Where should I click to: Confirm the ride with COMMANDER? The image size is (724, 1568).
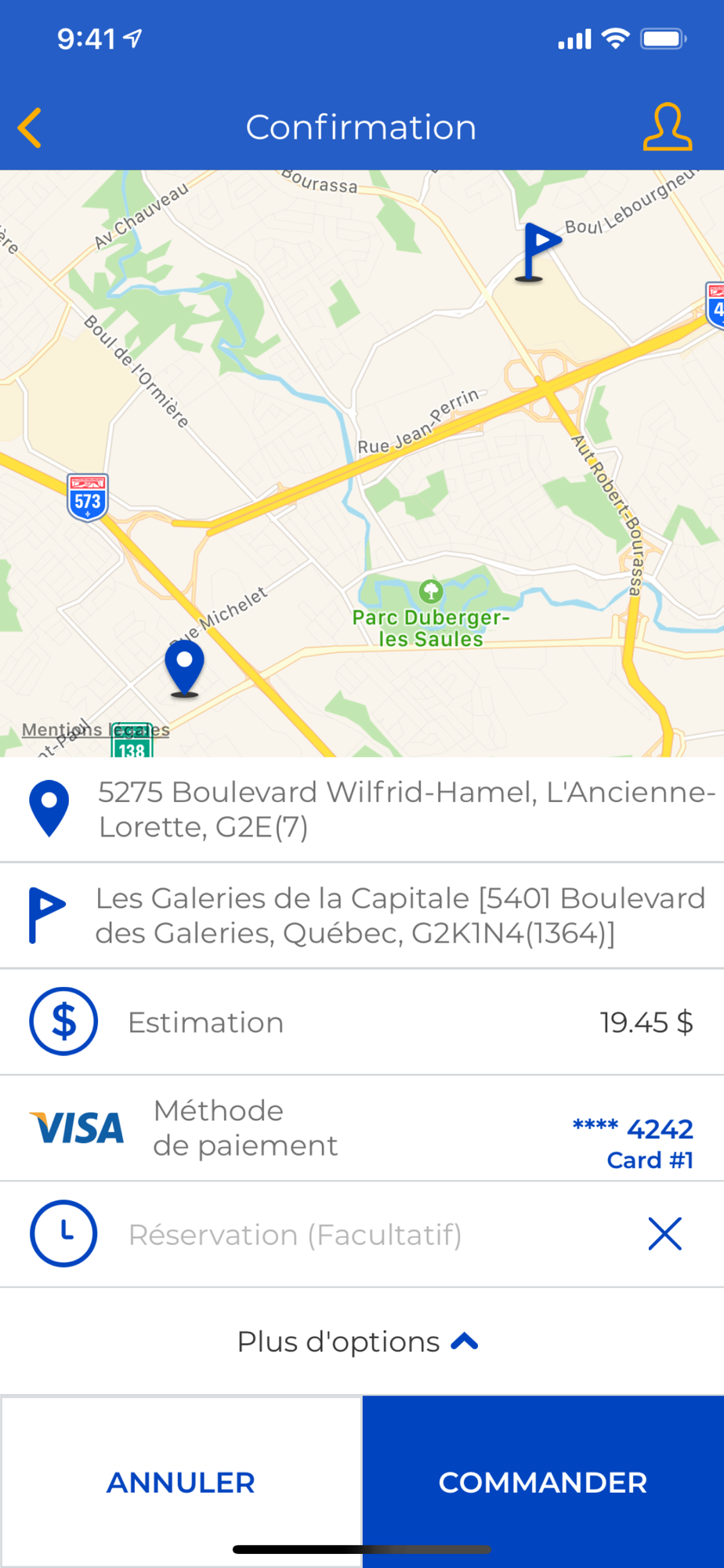[543, 1482]
